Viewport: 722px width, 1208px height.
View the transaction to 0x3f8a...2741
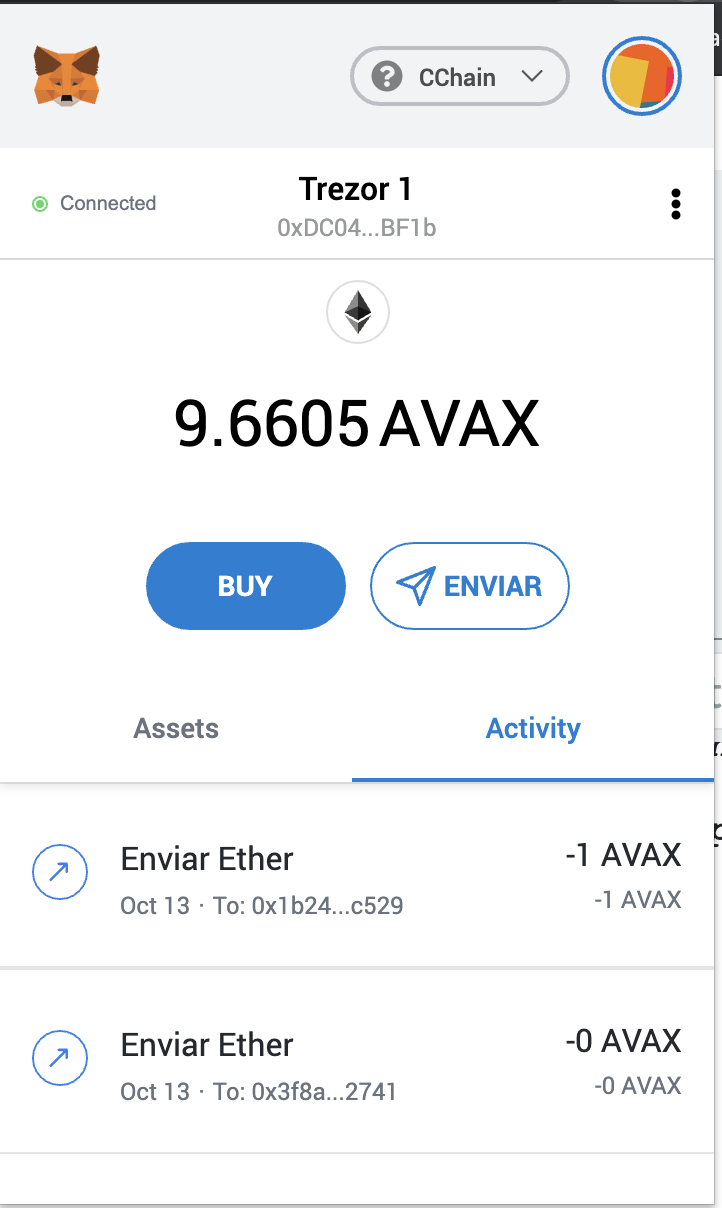click(357, 1062)
